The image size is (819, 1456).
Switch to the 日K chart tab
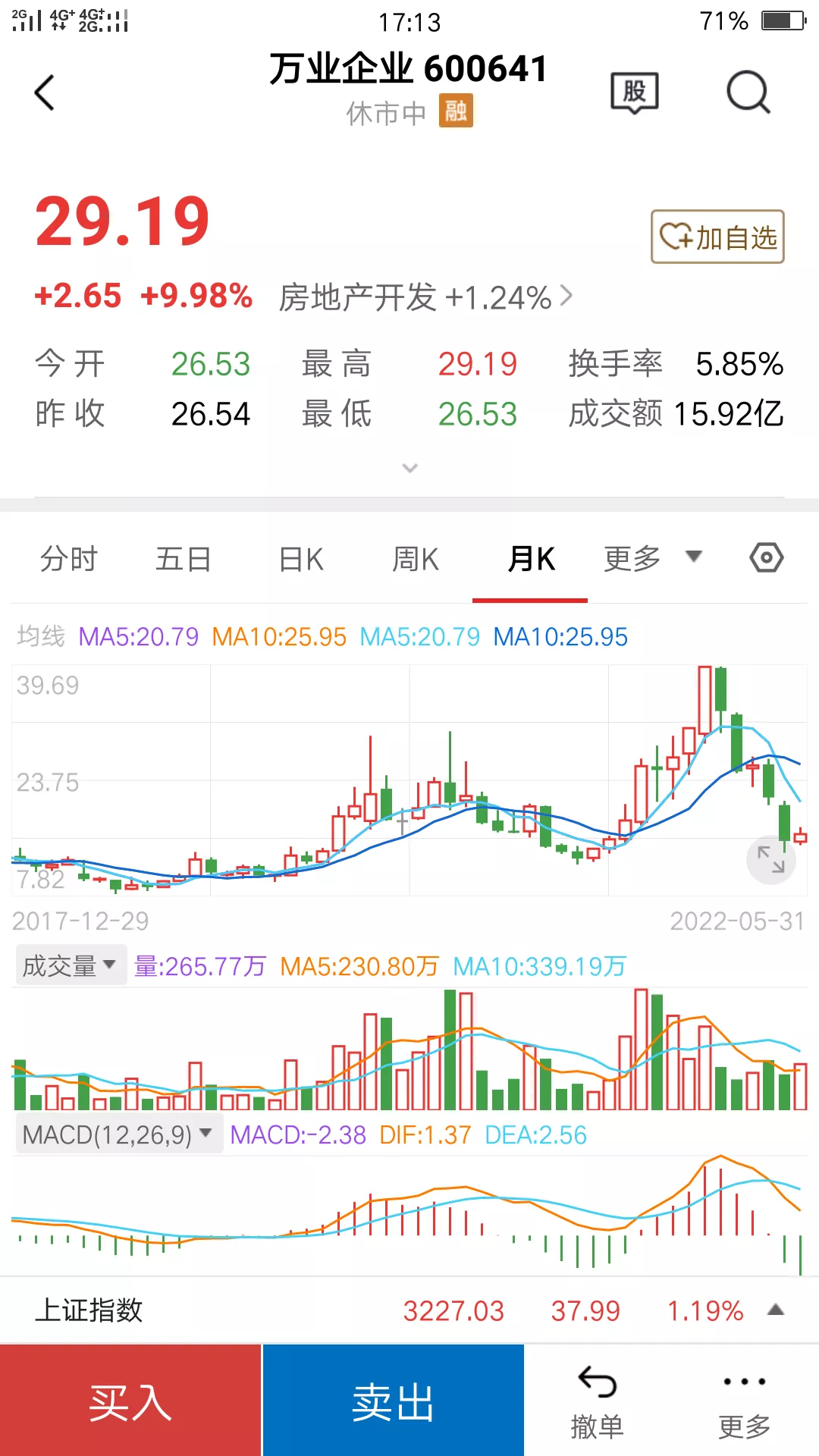pos(301,559)
